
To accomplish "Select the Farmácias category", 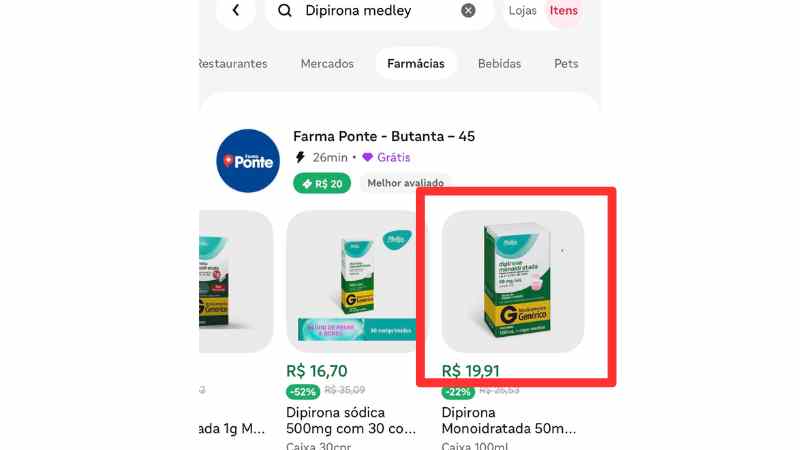I will [x=416, y=63].
